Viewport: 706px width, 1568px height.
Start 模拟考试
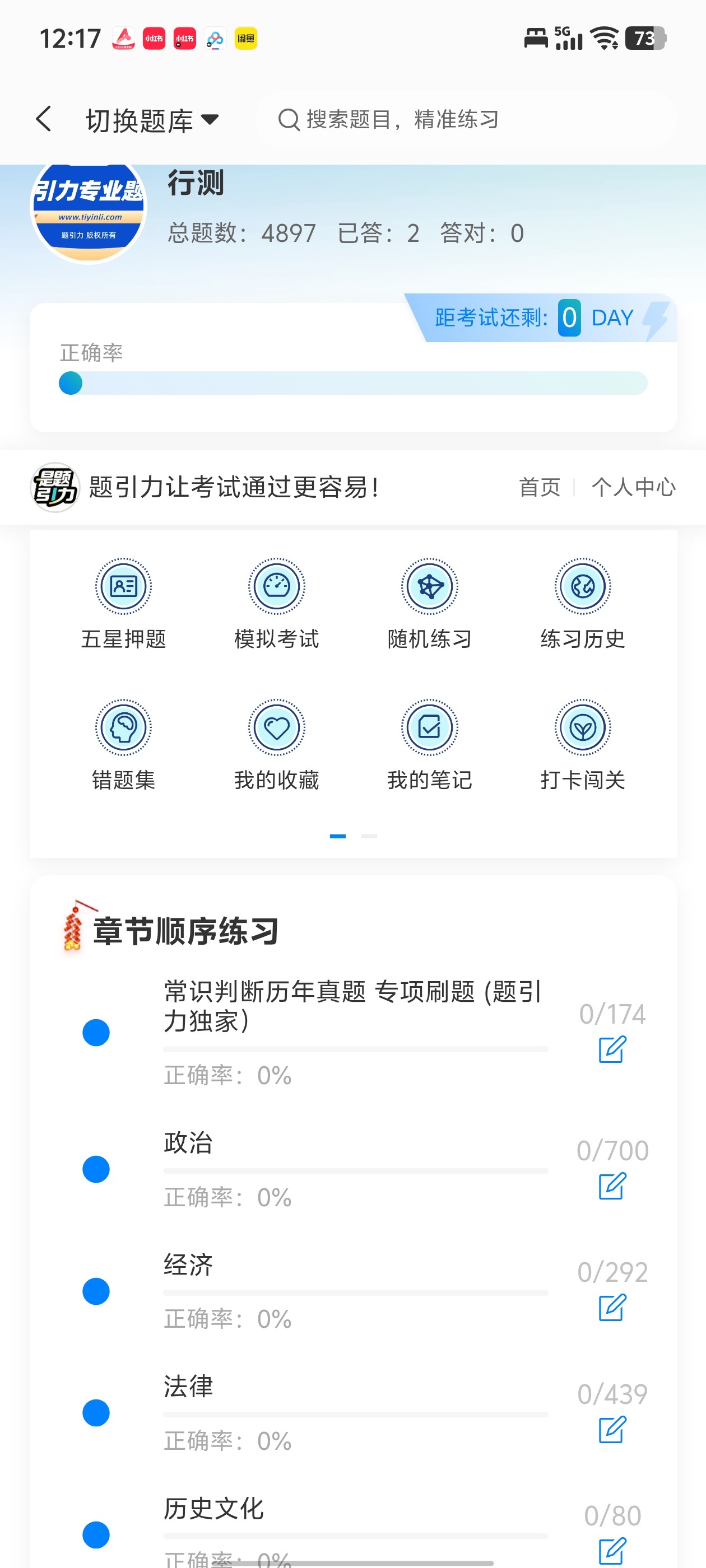(277, 603)
